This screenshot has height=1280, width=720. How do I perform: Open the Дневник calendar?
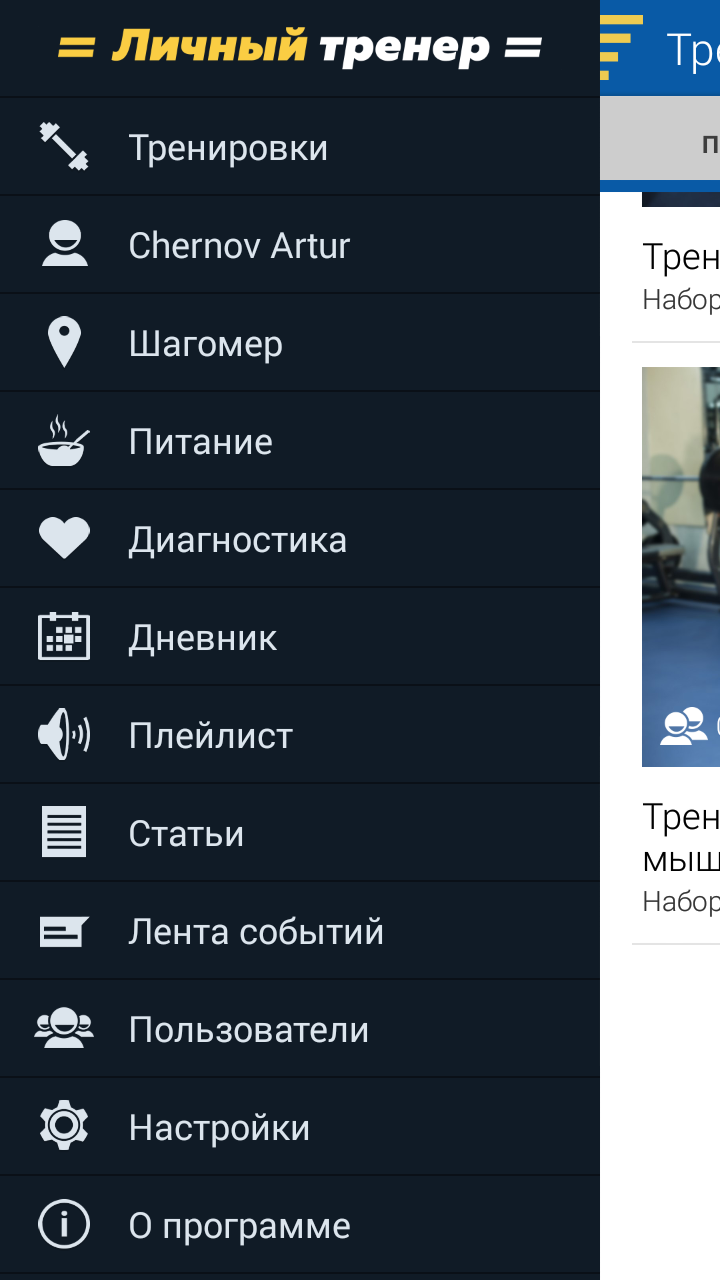pyautogui.click(x=202, y=638)
